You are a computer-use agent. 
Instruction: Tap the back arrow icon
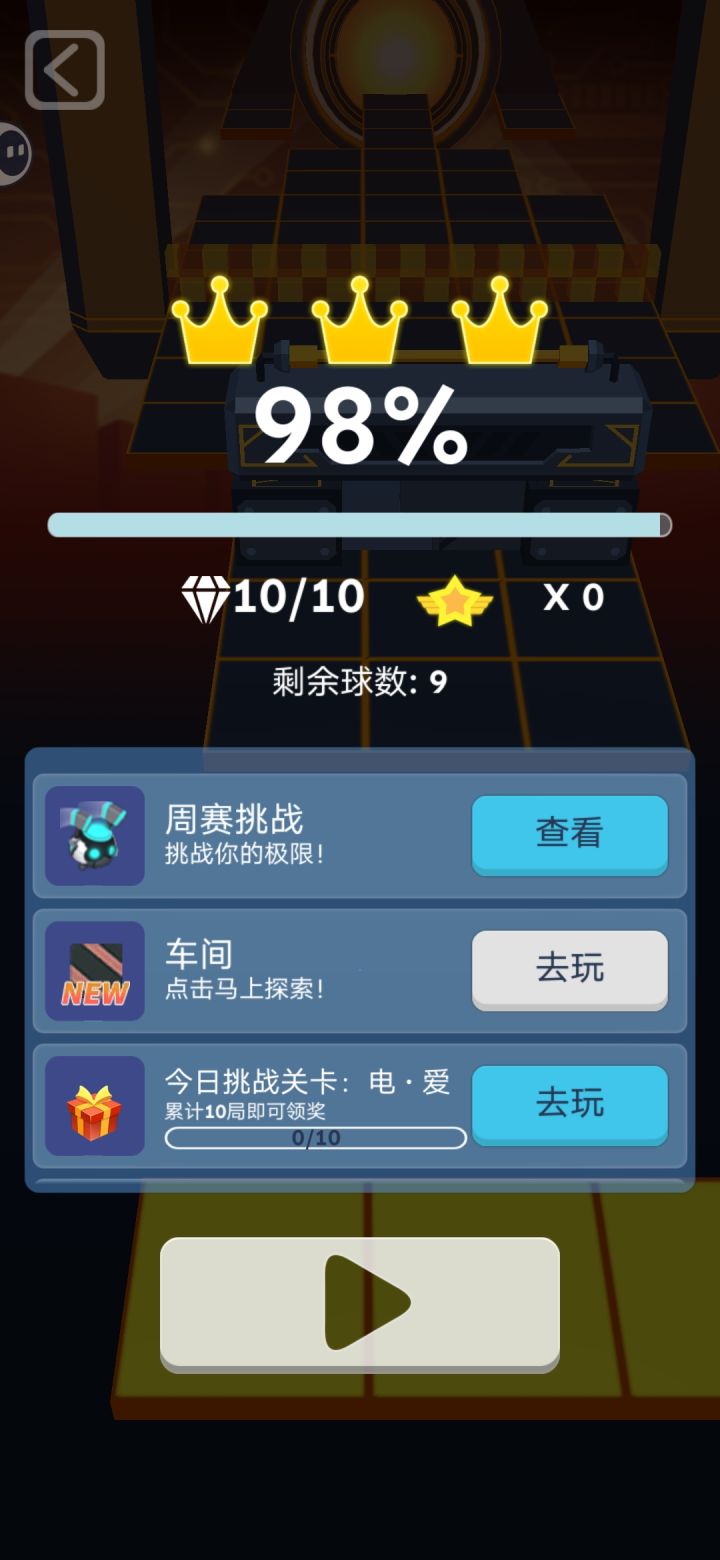(66, 68)
